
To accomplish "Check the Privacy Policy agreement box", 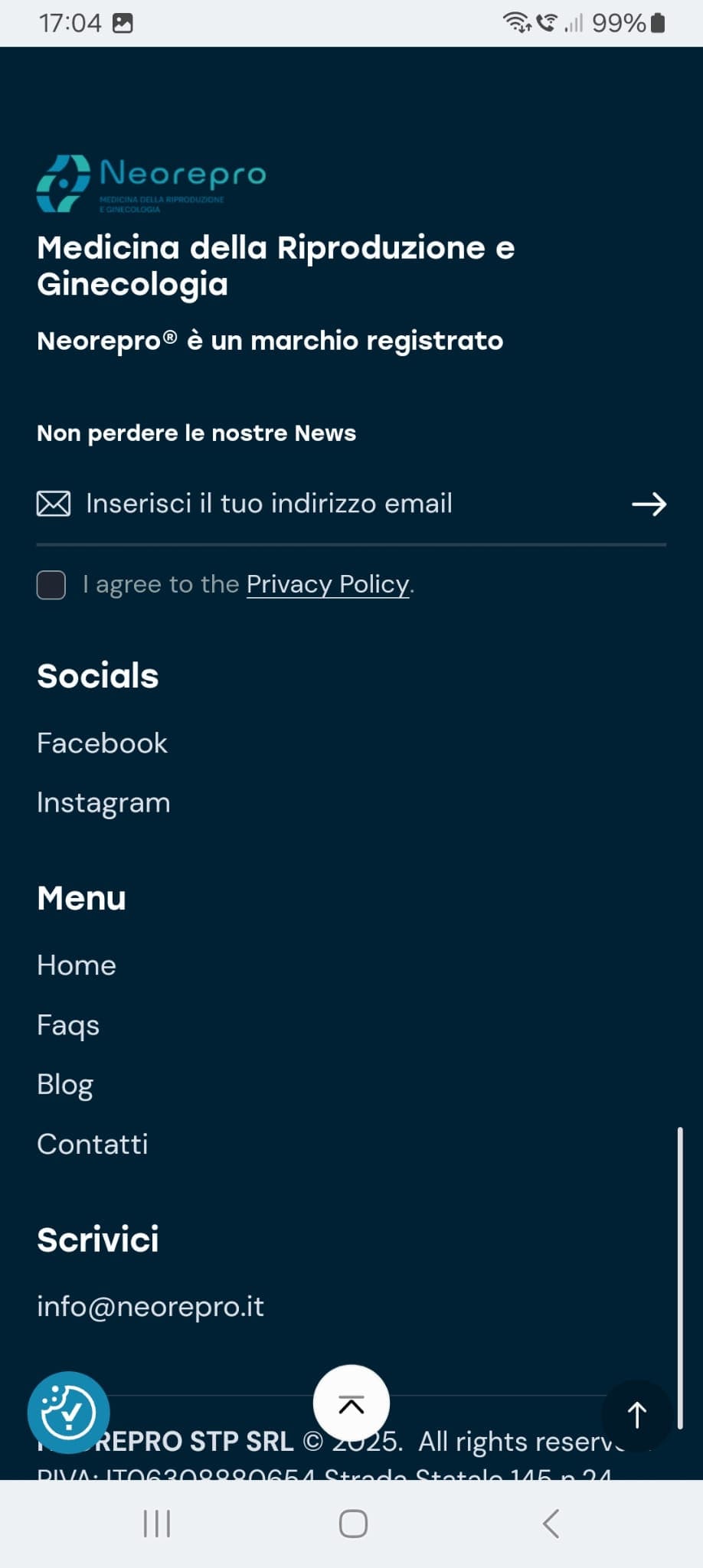I will 51,585.
